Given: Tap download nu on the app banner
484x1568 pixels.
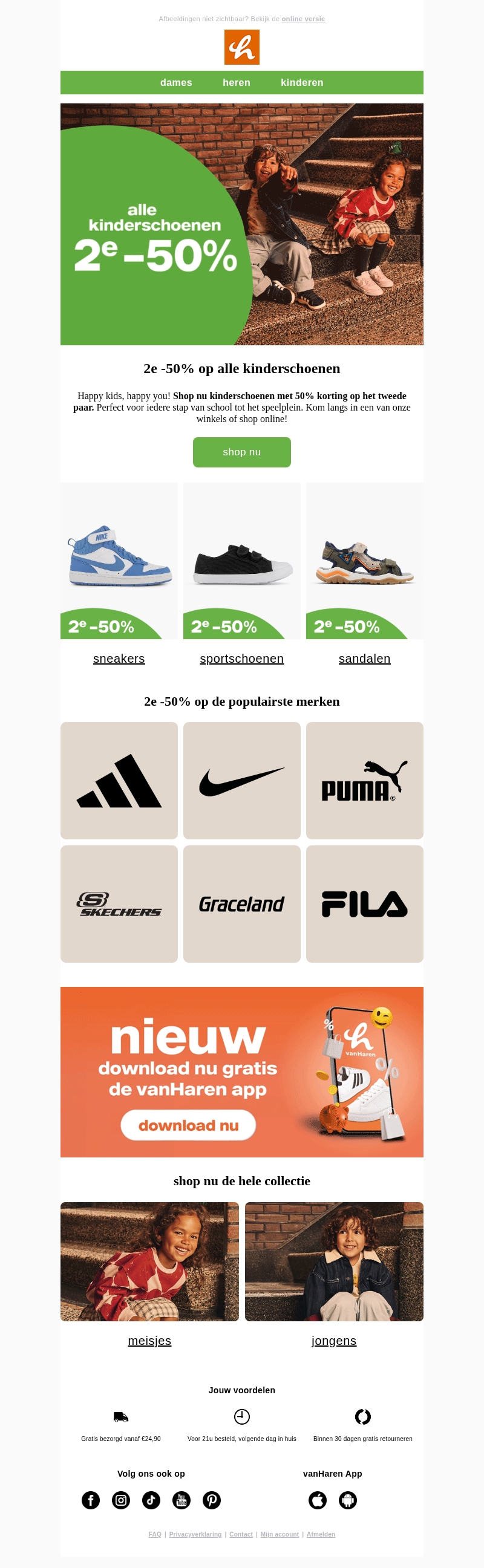Looking at the screenshot, I should [188, 1125].
